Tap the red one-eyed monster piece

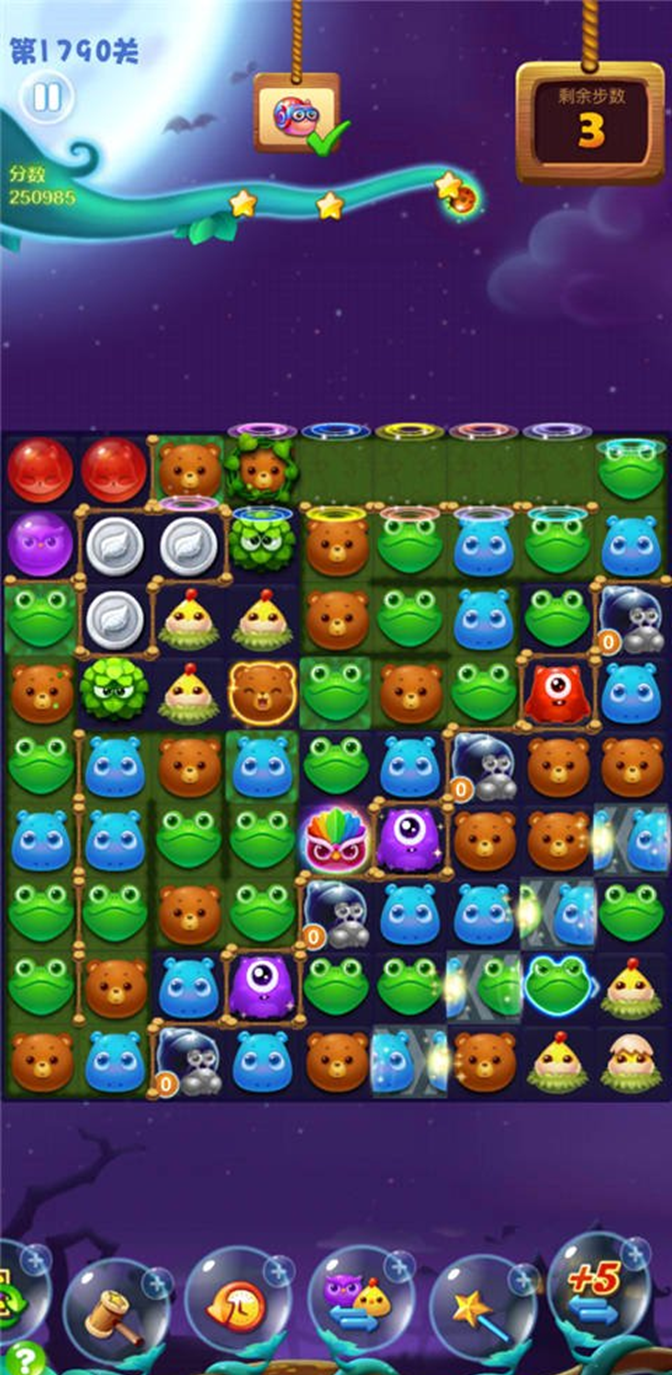(x=557, y=691)
